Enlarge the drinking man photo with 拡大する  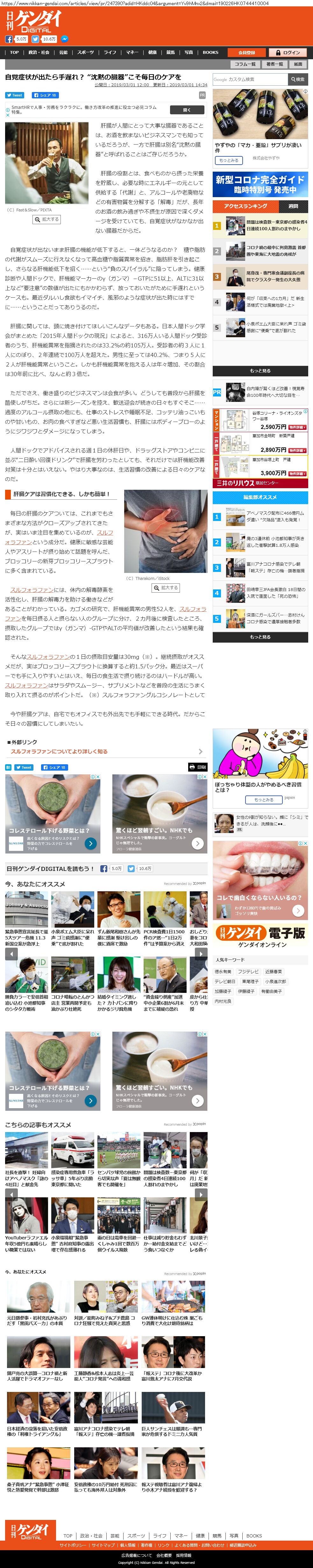click(x=47, y=219)
